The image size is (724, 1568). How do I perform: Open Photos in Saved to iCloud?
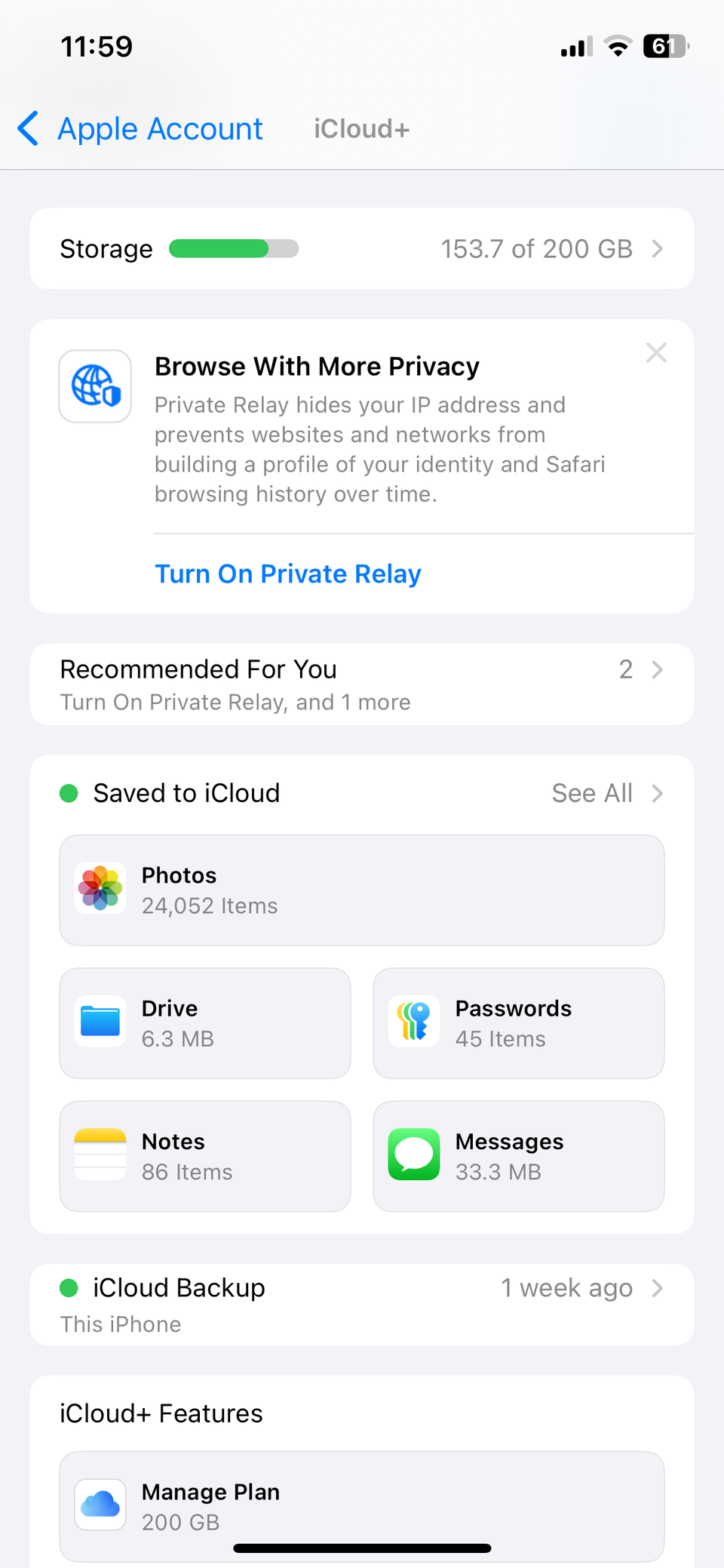point(362,890)
